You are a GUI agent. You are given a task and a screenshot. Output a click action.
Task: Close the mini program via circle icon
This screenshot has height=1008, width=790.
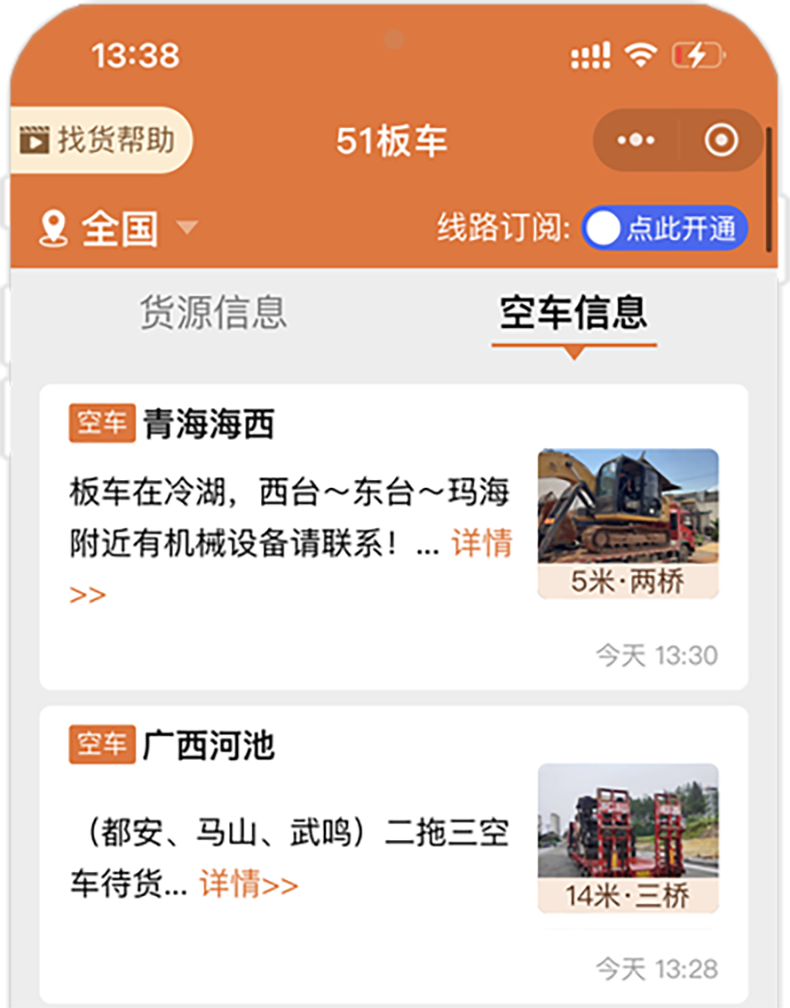(720, 141)
